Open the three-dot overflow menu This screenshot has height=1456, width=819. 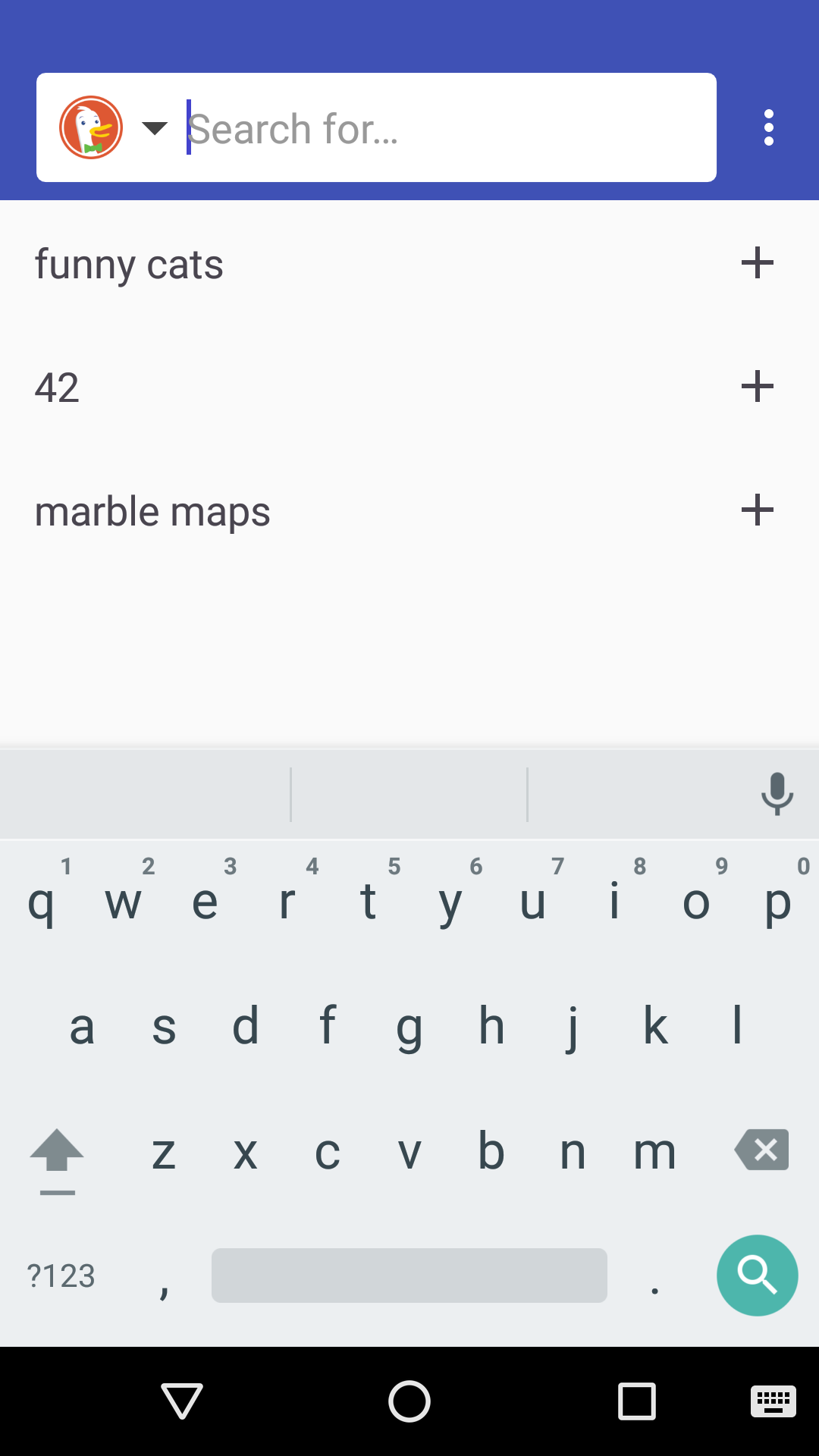pos(768,127)
